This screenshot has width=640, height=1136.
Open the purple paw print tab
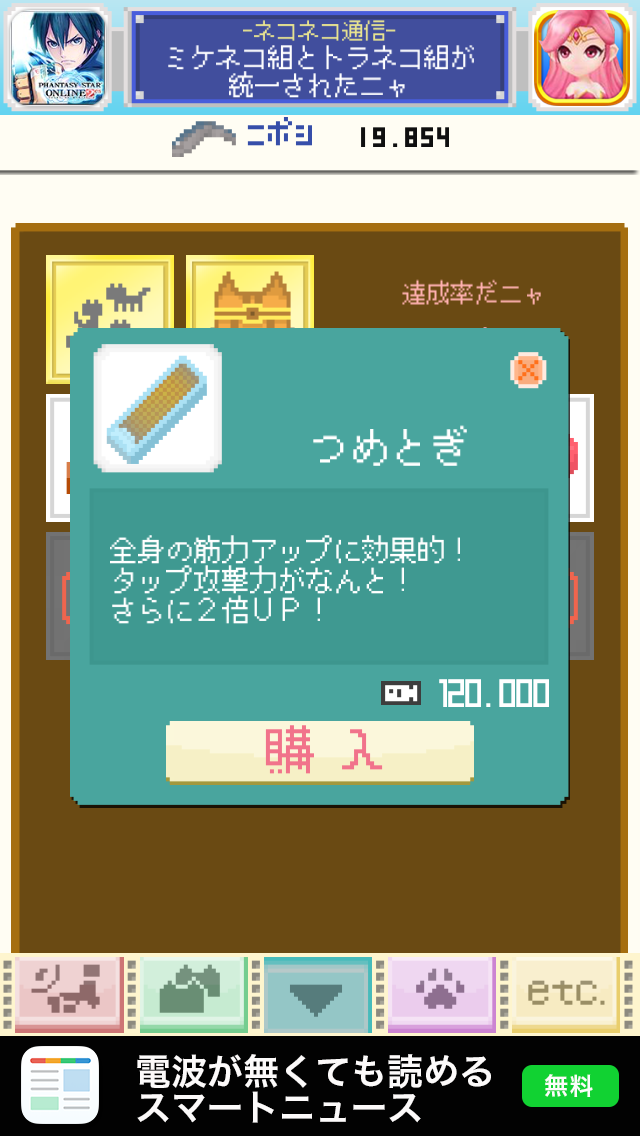pos(441,993)
